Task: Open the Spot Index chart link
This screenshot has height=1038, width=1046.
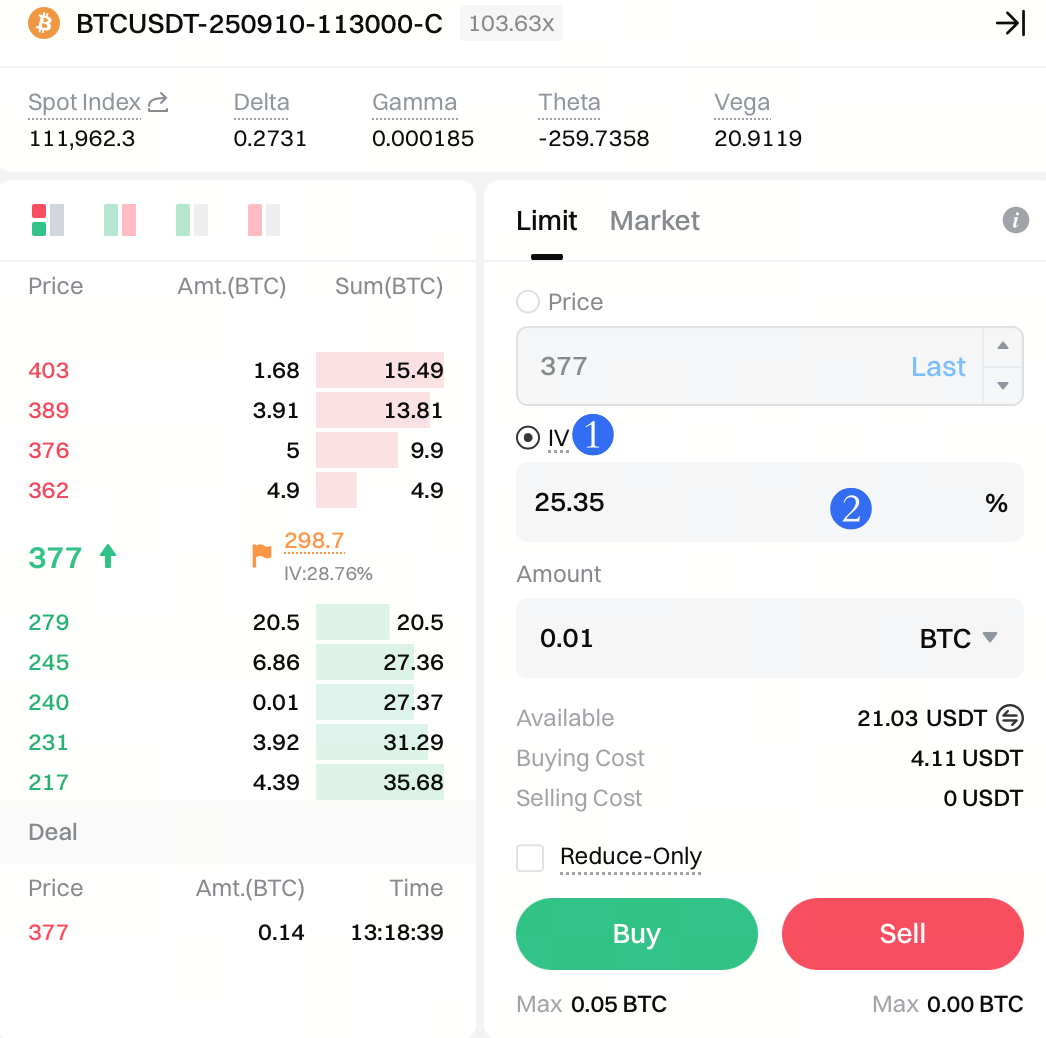Action: [157, 102]
